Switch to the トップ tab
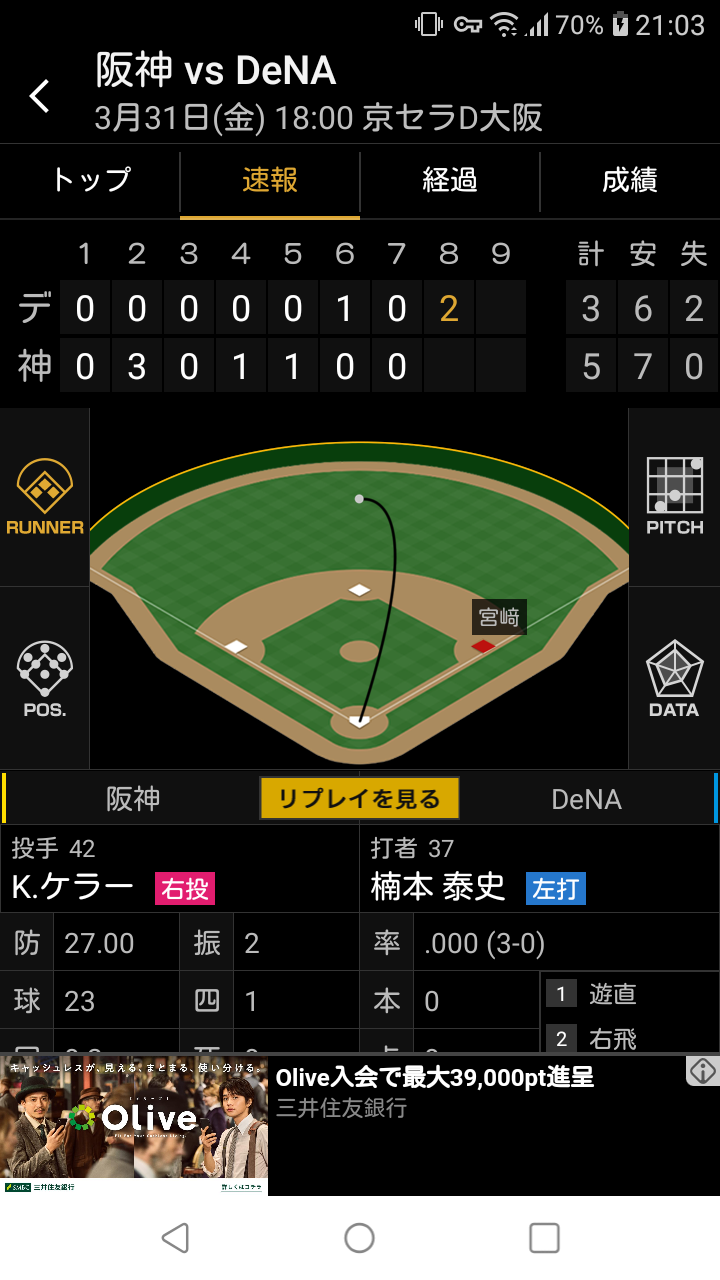The width and height of the screenshot is (720, 1280). pyautogui.click(x=90, y=180)
